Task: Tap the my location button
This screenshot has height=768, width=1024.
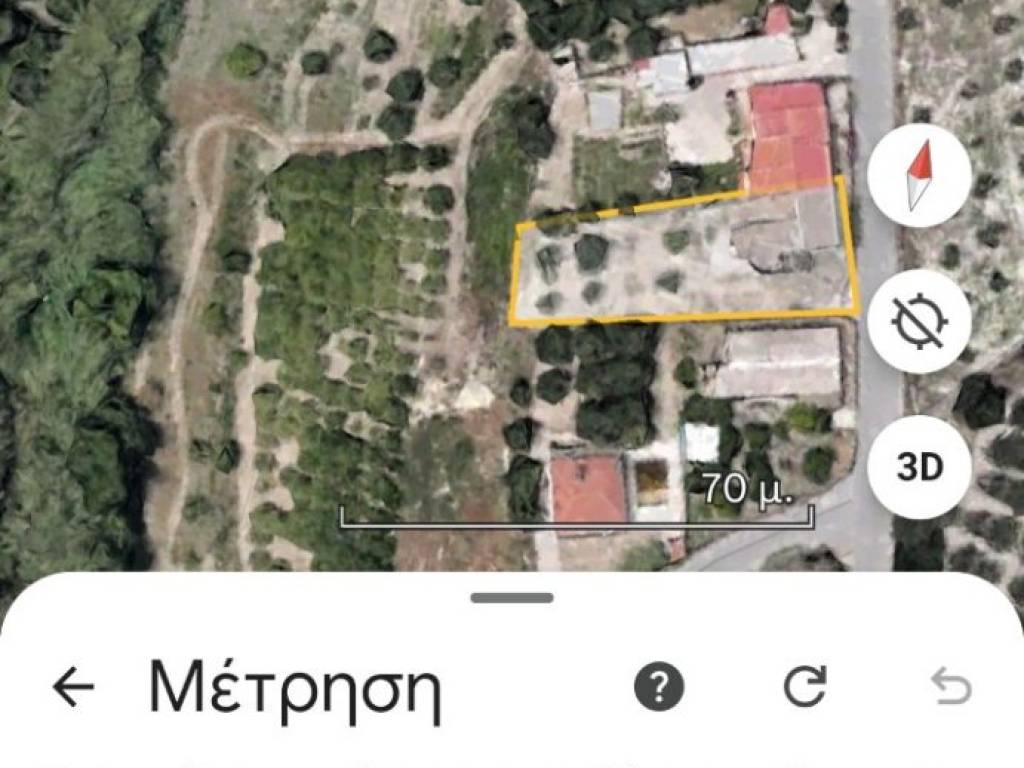Action: point(919,322)
